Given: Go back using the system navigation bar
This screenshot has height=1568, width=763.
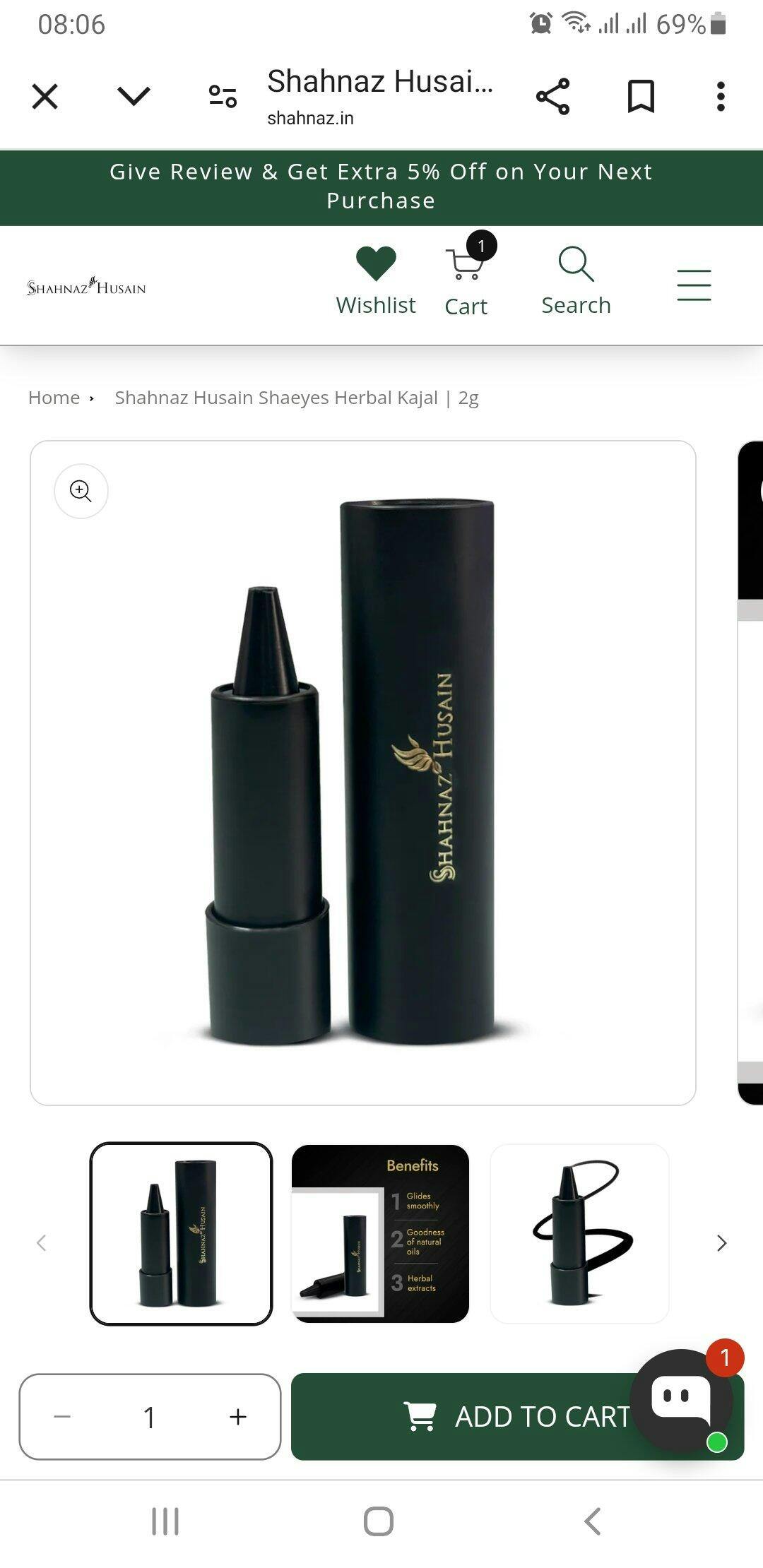Looking at the screenshot, I should tap(592, 1521).
